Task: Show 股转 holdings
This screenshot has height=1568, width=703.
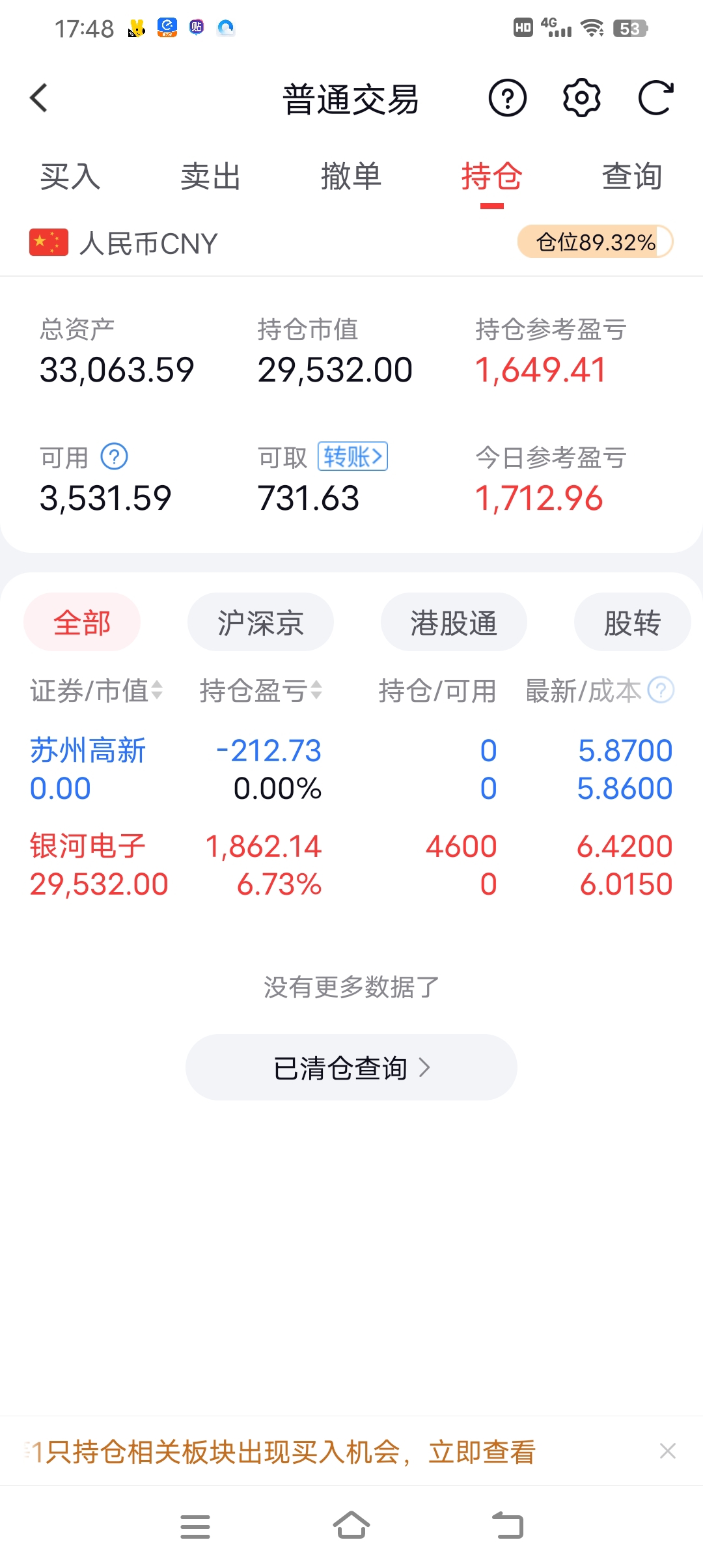Action: (x=632, y=623)
